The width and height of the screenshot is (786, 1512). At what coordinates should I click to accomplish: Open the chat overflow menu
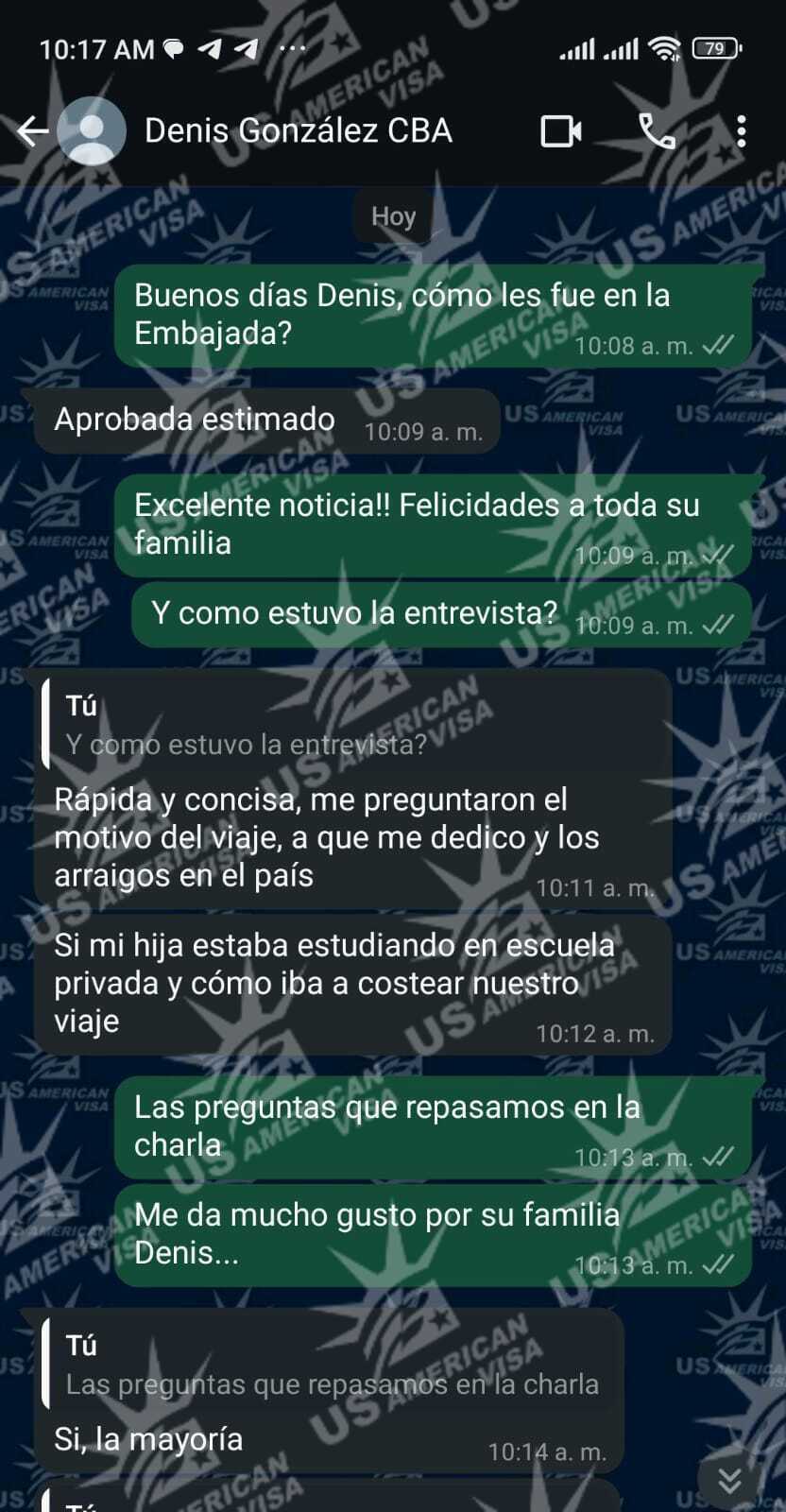pyautogui.click(x=742, y=131)
